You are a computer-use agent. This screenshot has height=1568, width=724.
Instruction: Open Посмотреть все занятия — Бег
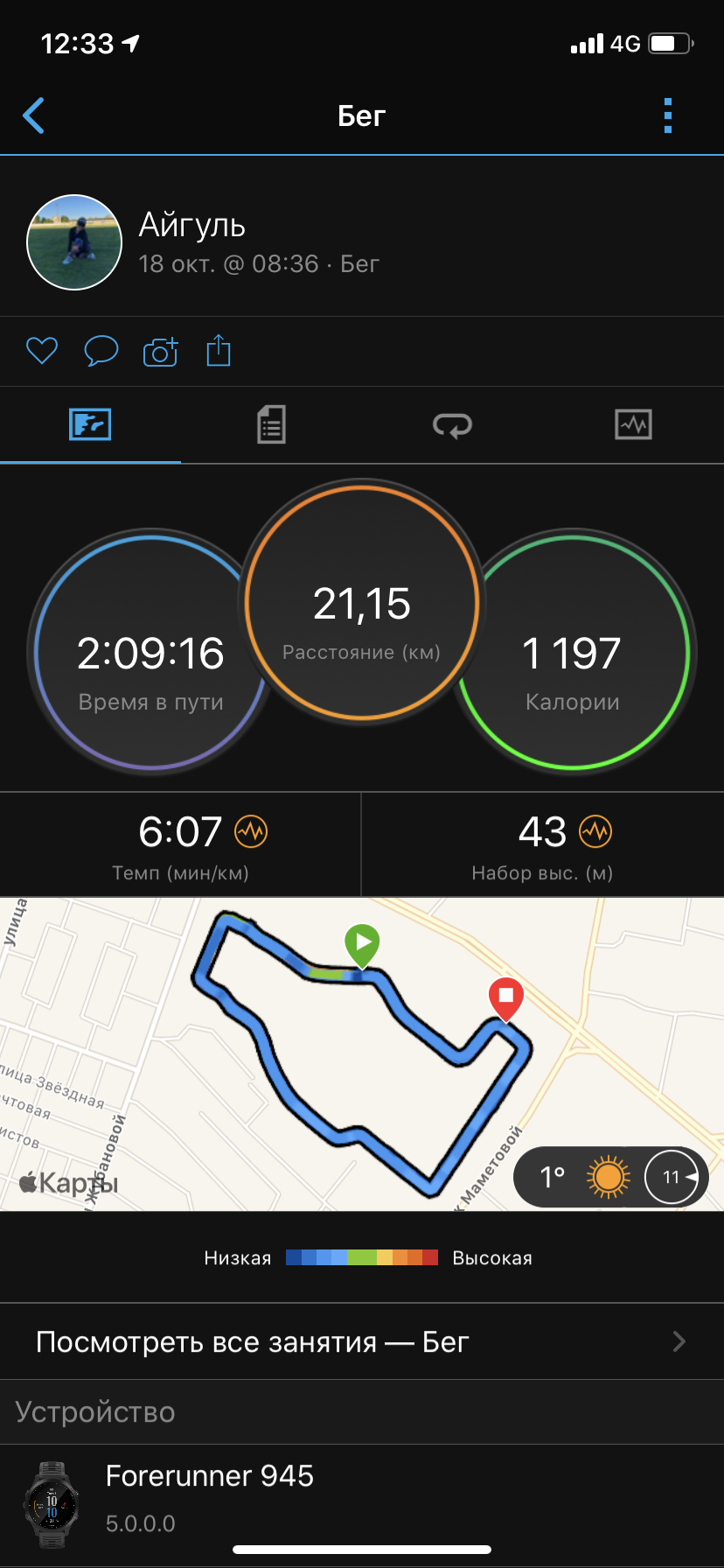pos(362,1341)
